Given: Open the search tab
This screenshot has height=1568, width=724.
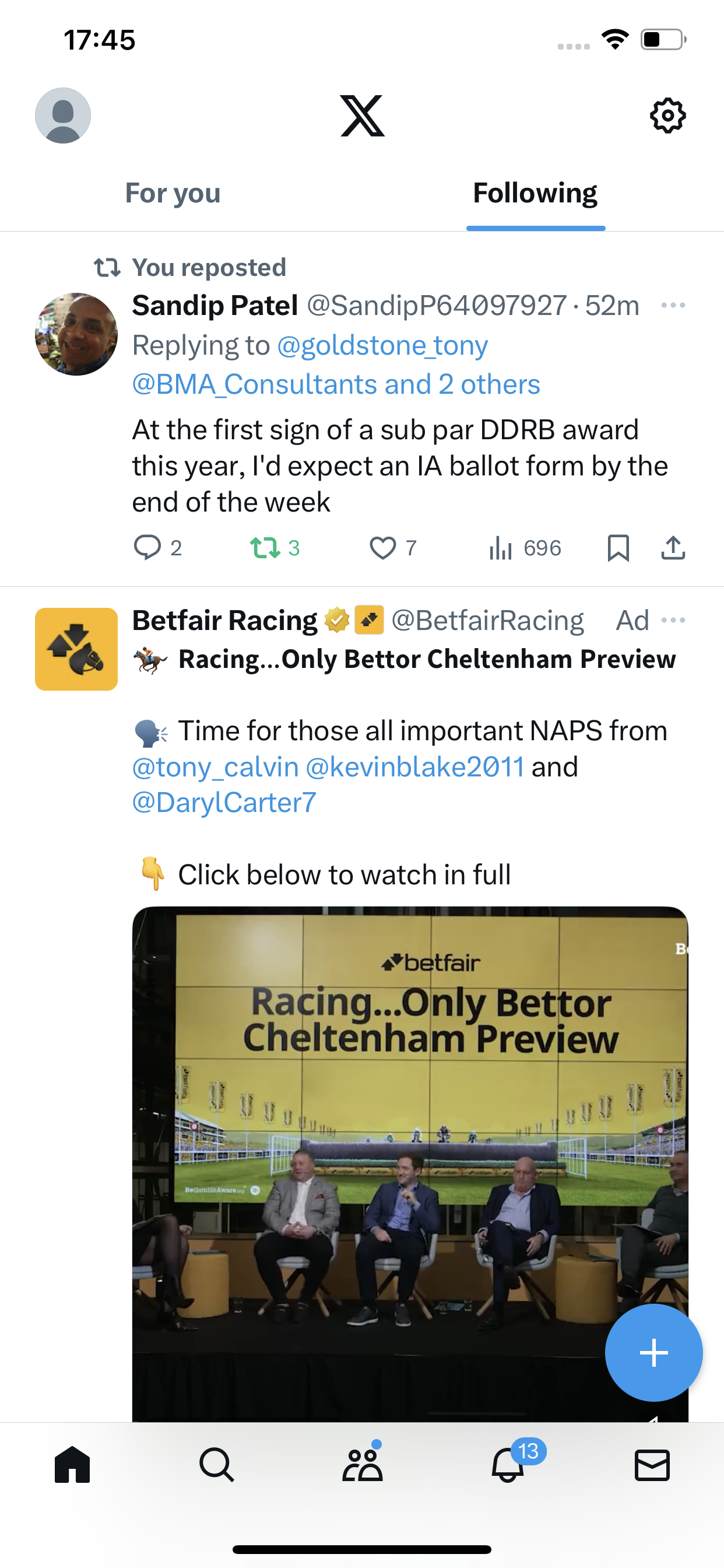Looking at the screenshot, I should tap(217, 1465).
